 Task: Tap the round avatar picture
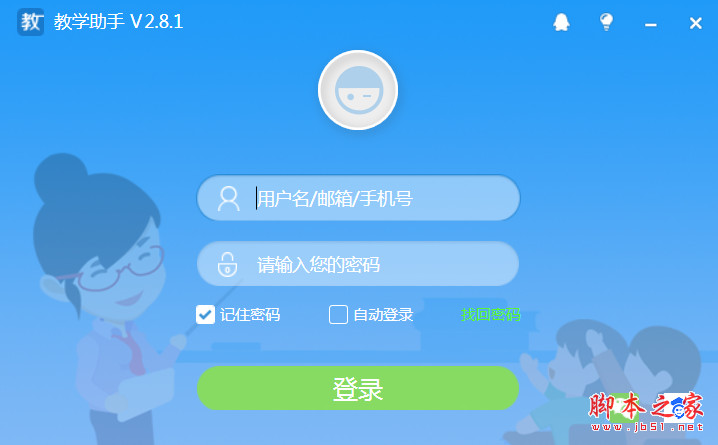click(x=358, y=90)
